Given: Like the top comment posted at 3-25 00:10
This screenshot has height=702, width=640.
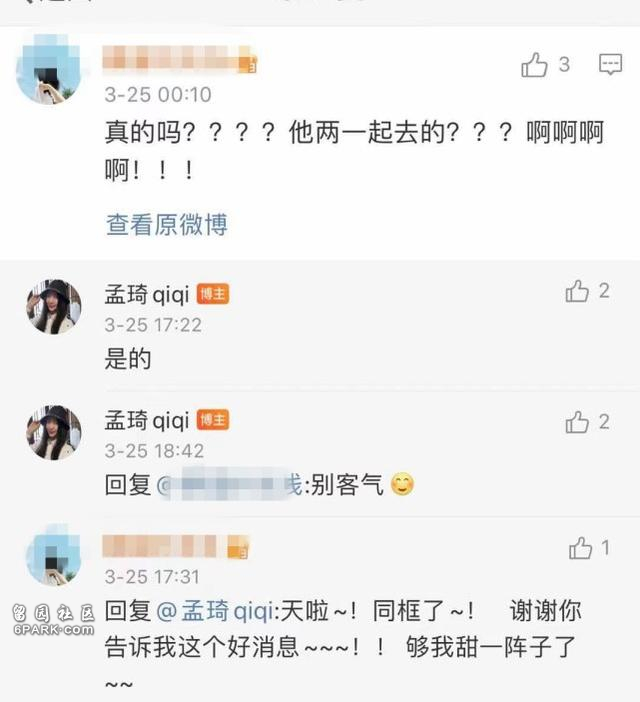Looking at the screenshot, I should 535,66.
